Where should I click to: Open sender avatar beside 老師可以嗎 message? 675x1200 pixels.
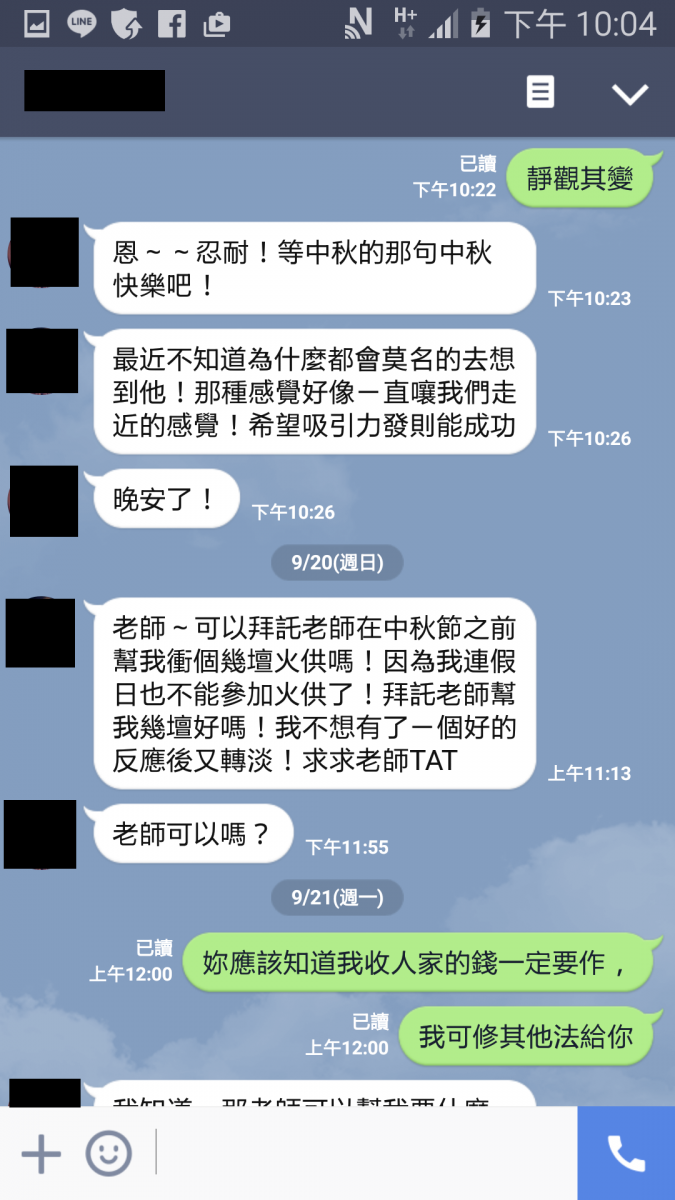(x=40, y=833)
